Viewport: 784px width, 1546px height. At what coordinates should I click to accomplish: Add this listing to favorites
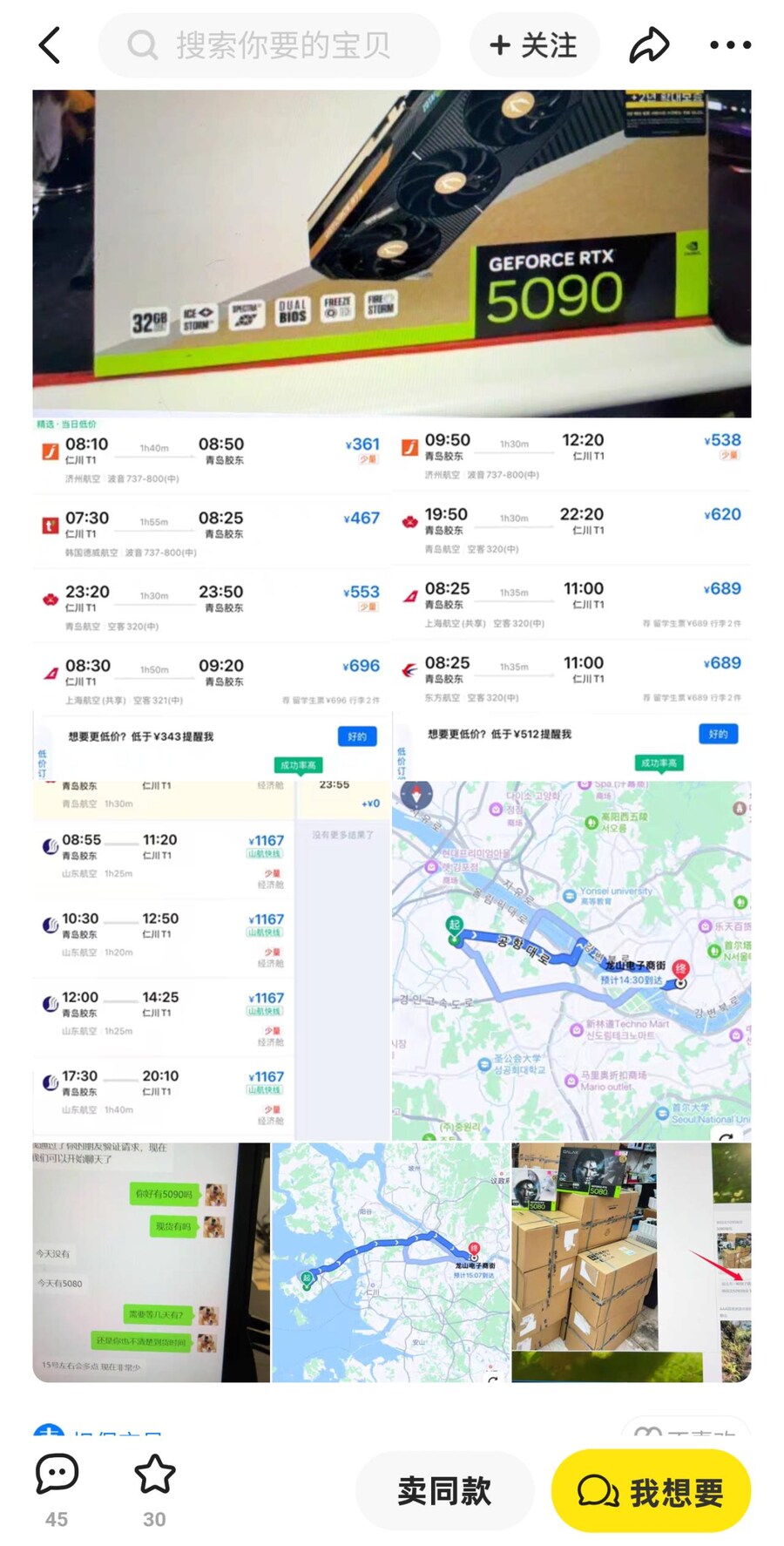point(154,1488)
